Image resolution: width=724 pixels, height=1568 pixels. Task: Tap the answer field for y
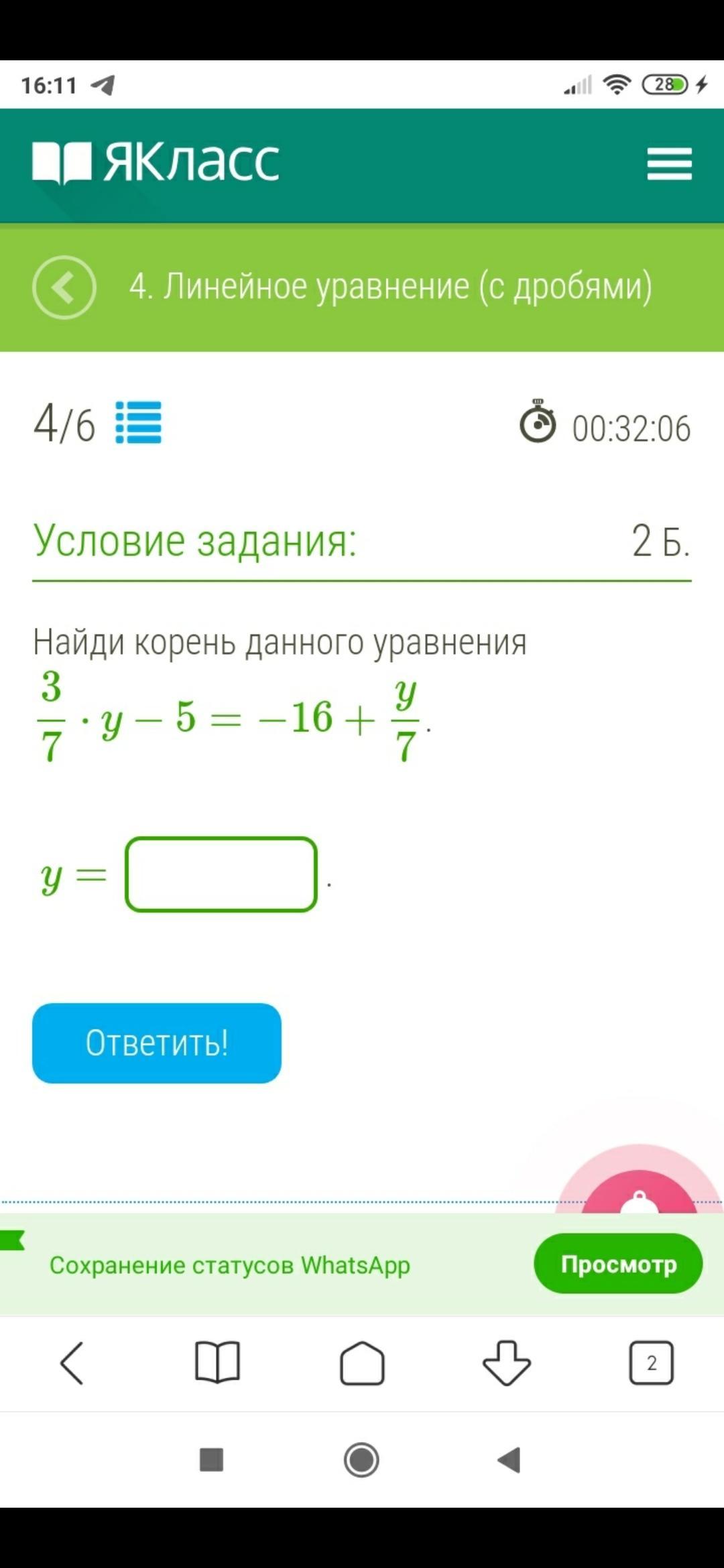click(x=221, y=874)
